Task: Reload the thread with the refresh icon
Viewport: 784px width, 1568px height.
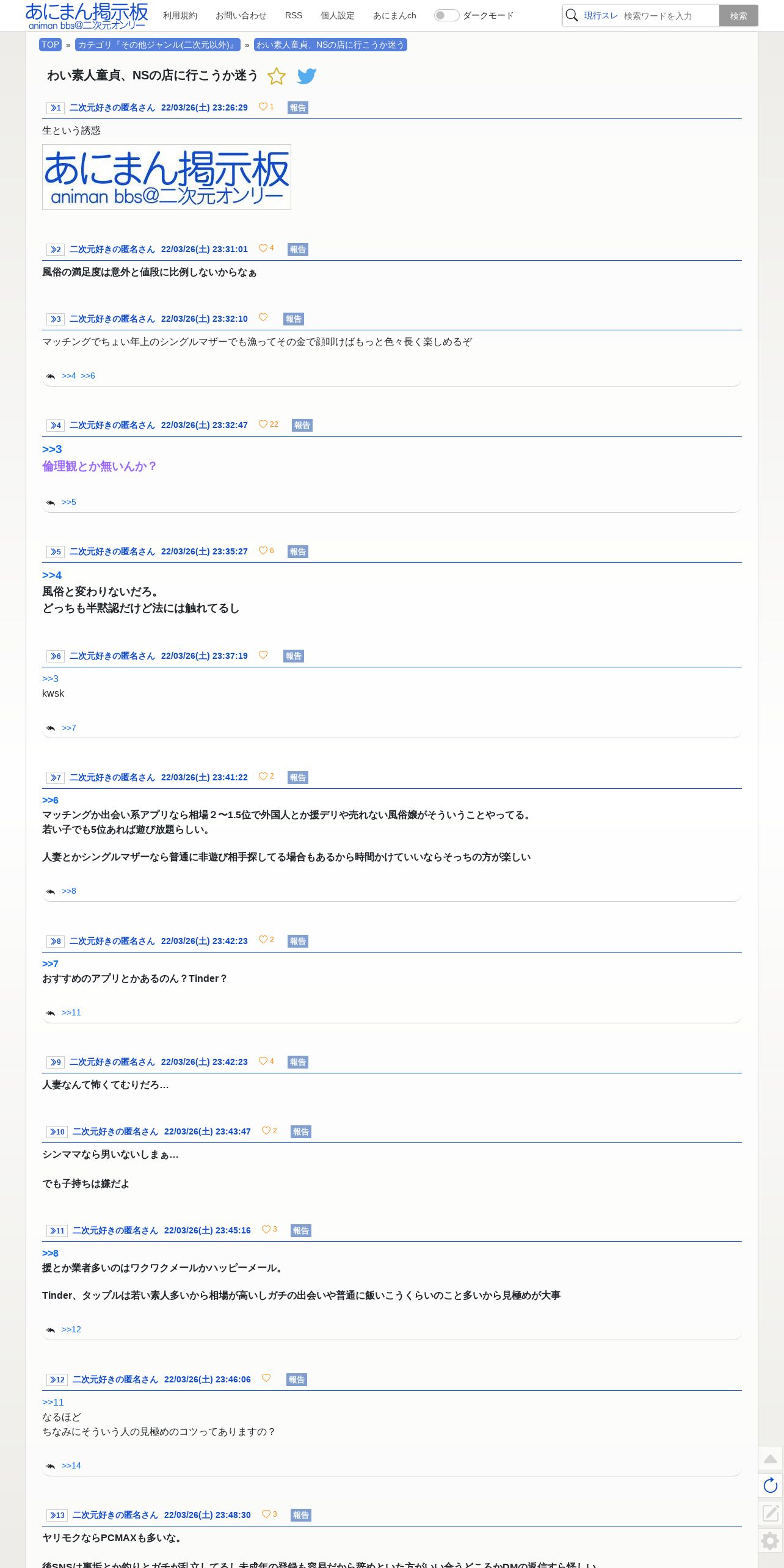Action: point(771,1485)
